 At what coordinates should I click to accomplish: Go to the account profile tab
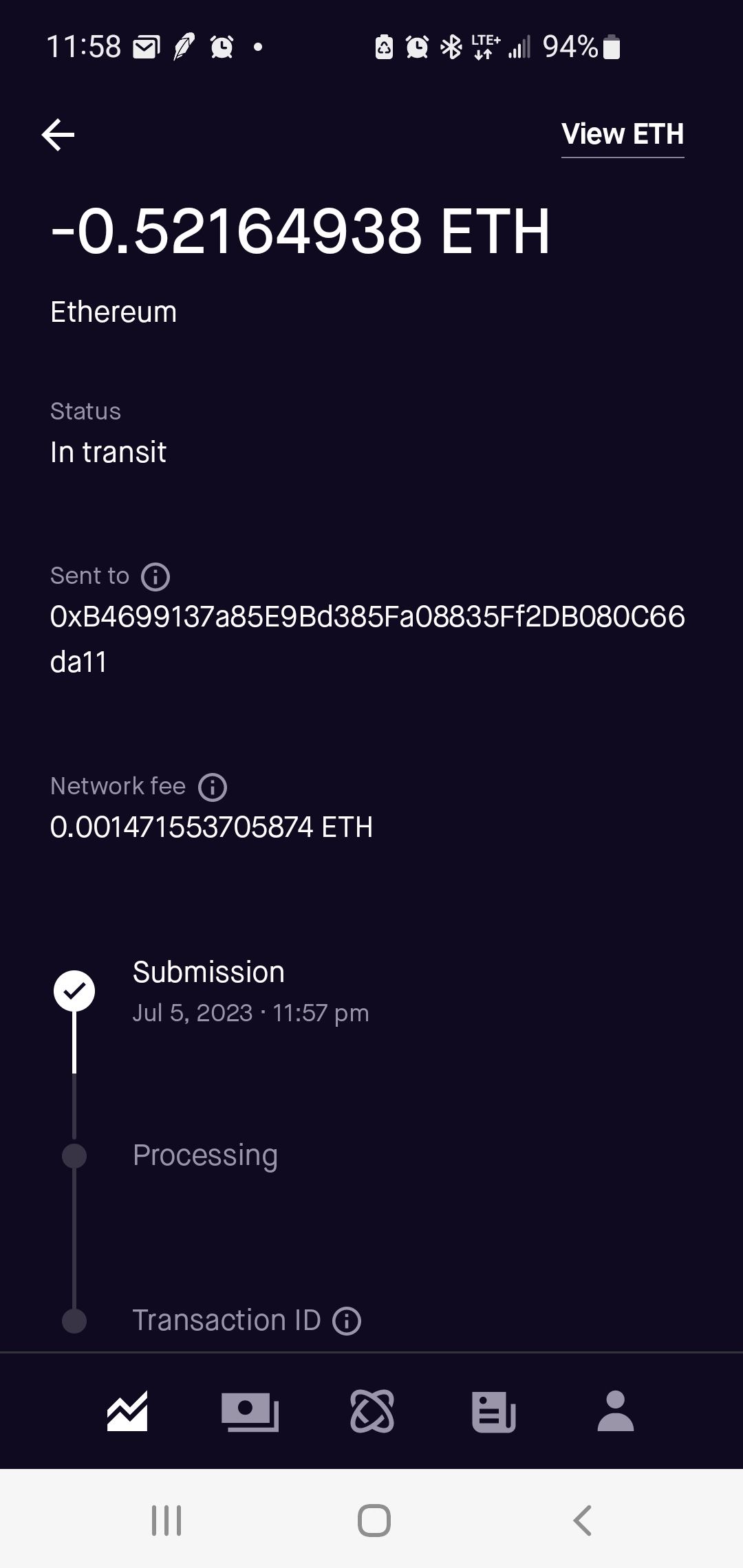point(616,1411)
